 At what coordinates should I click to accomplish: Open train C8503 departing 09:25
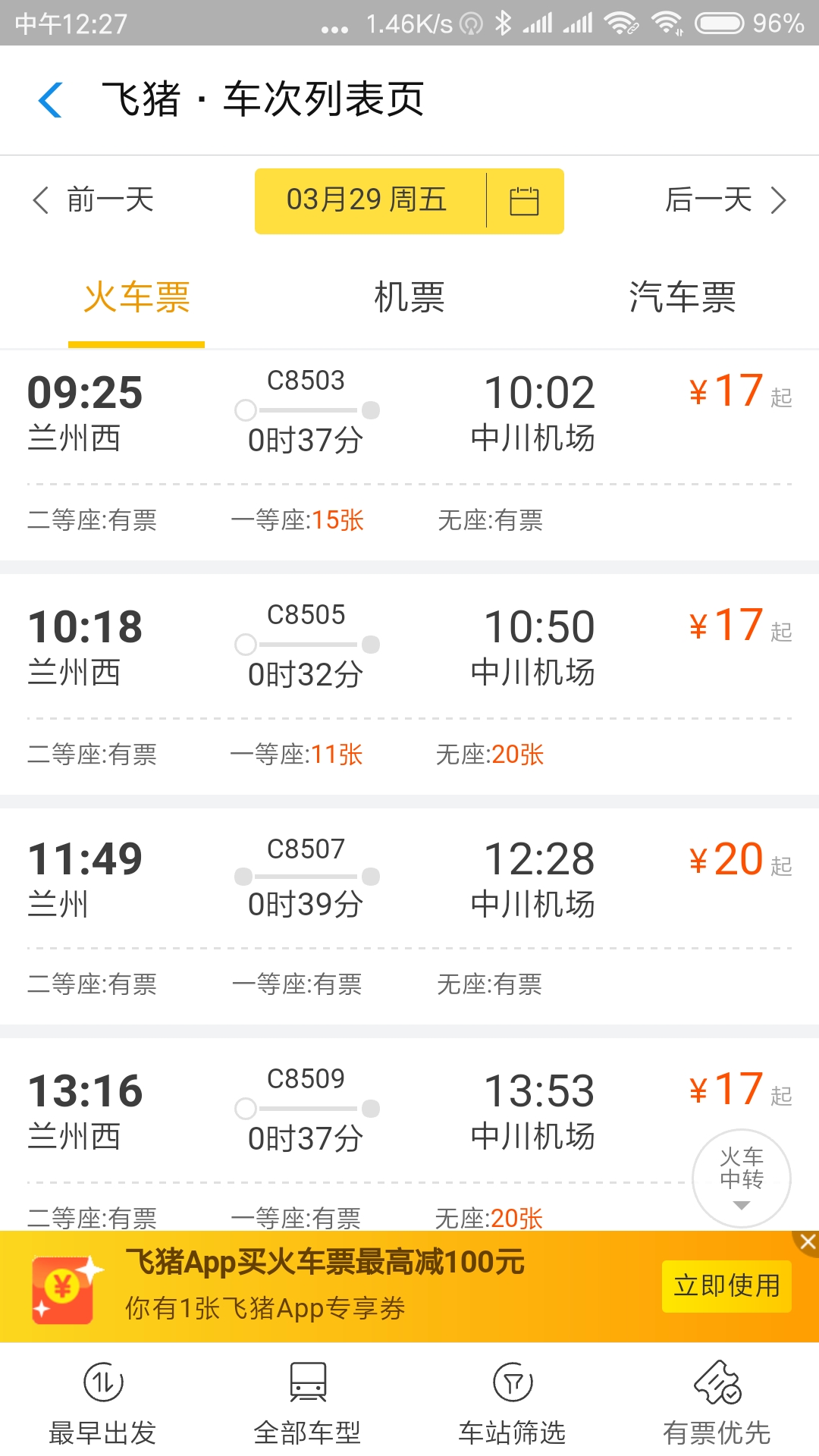point(409,413)
